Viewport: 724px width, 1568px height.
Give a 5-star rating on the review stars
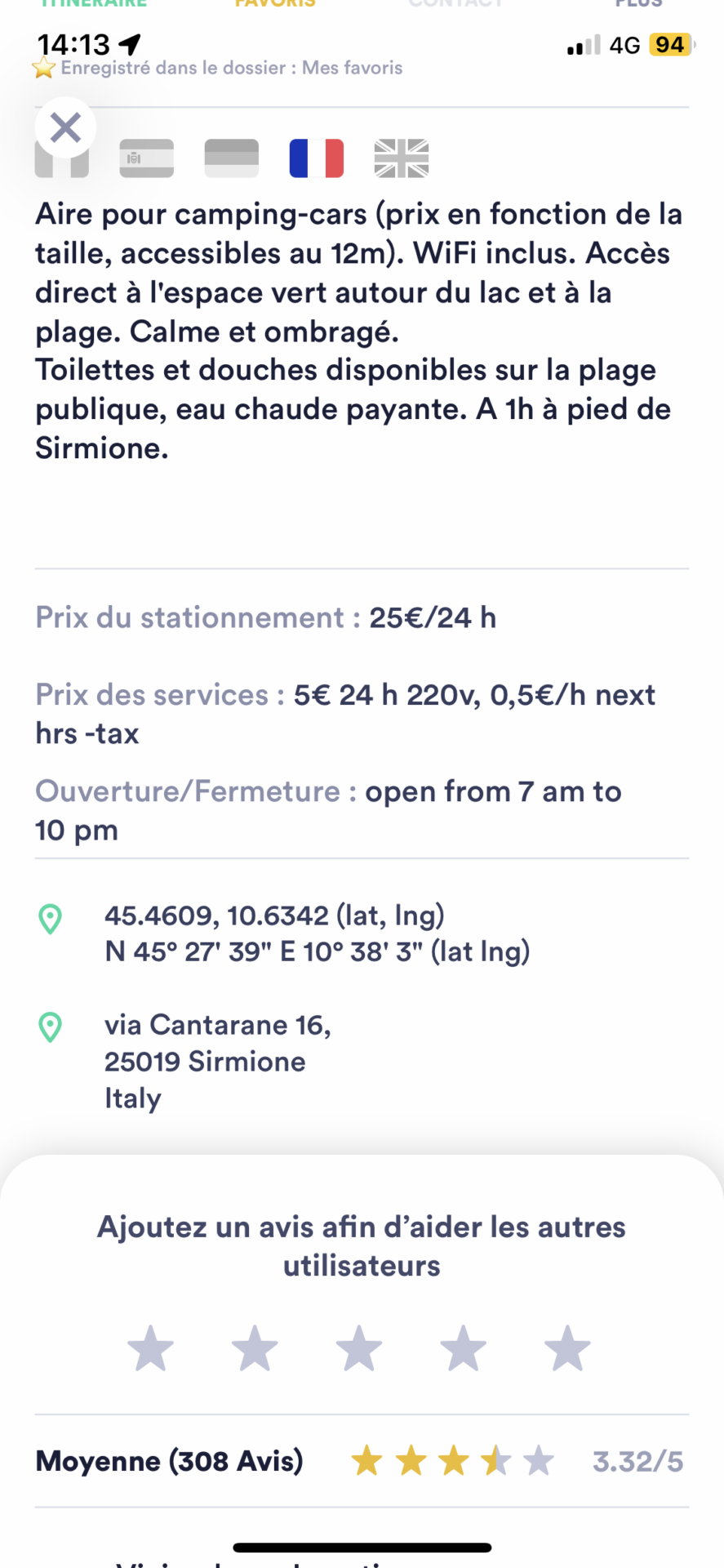(566, 1347)
